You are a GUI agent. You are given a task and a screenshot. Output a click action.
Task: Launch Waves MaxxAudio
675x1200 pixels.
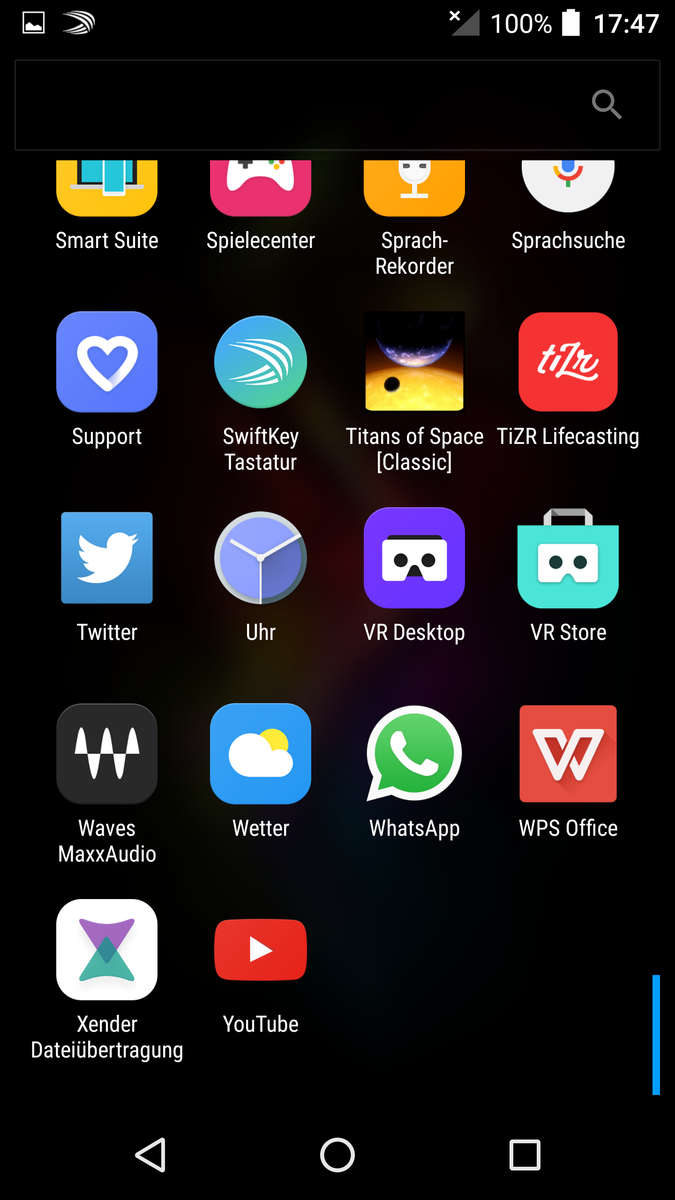[107, 754]
